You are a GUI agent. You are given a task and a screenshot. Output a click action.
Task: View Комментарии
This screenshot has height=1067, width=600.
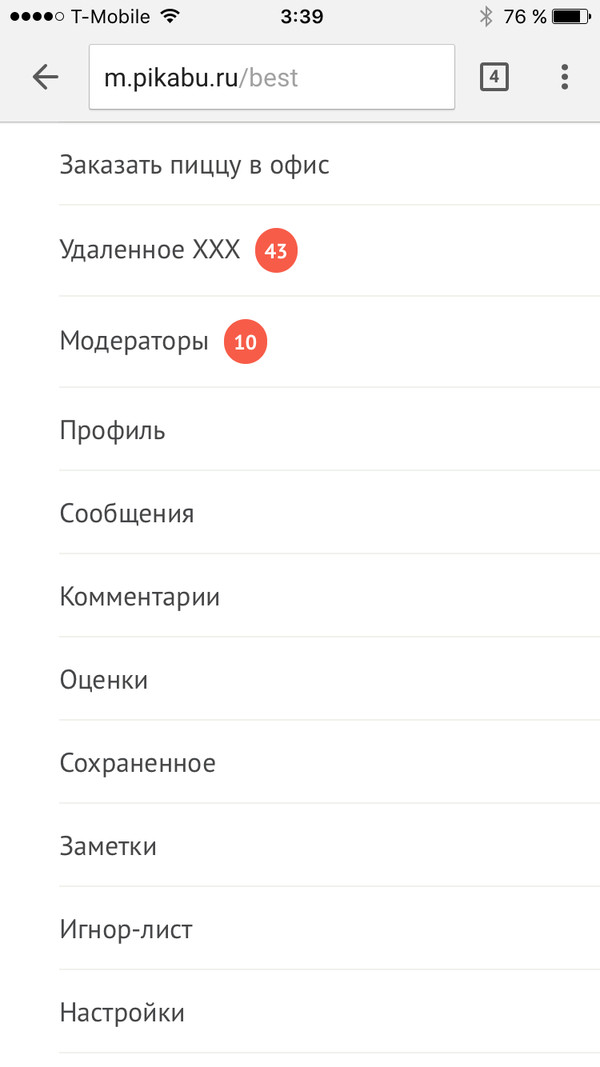[x=140, y=597]
